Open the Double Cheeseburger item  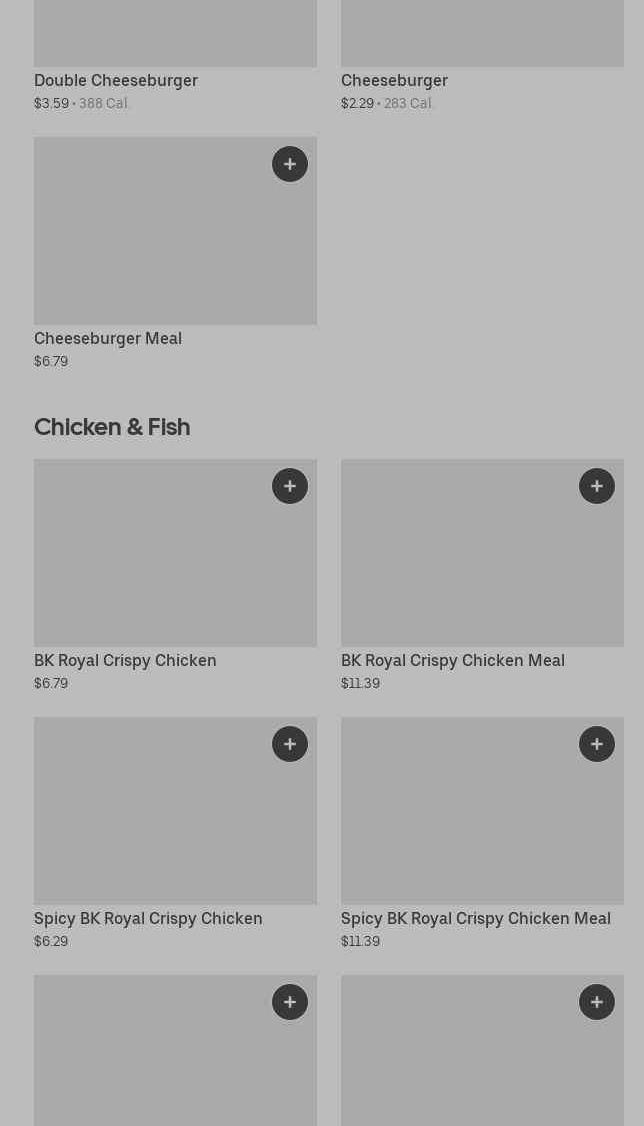(116, 80)
